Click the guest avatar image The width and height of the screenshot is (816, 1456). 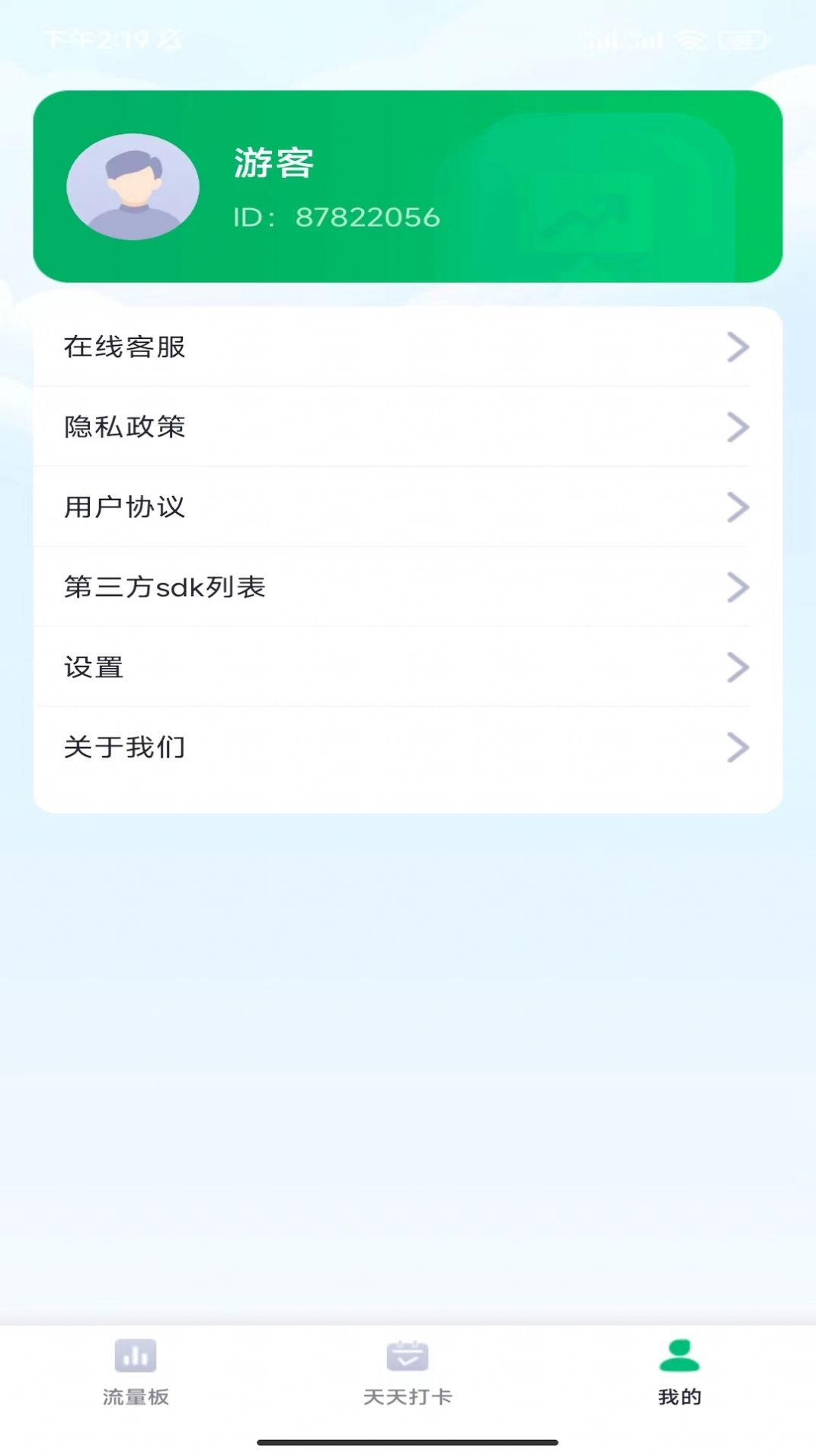pos(134,187)
